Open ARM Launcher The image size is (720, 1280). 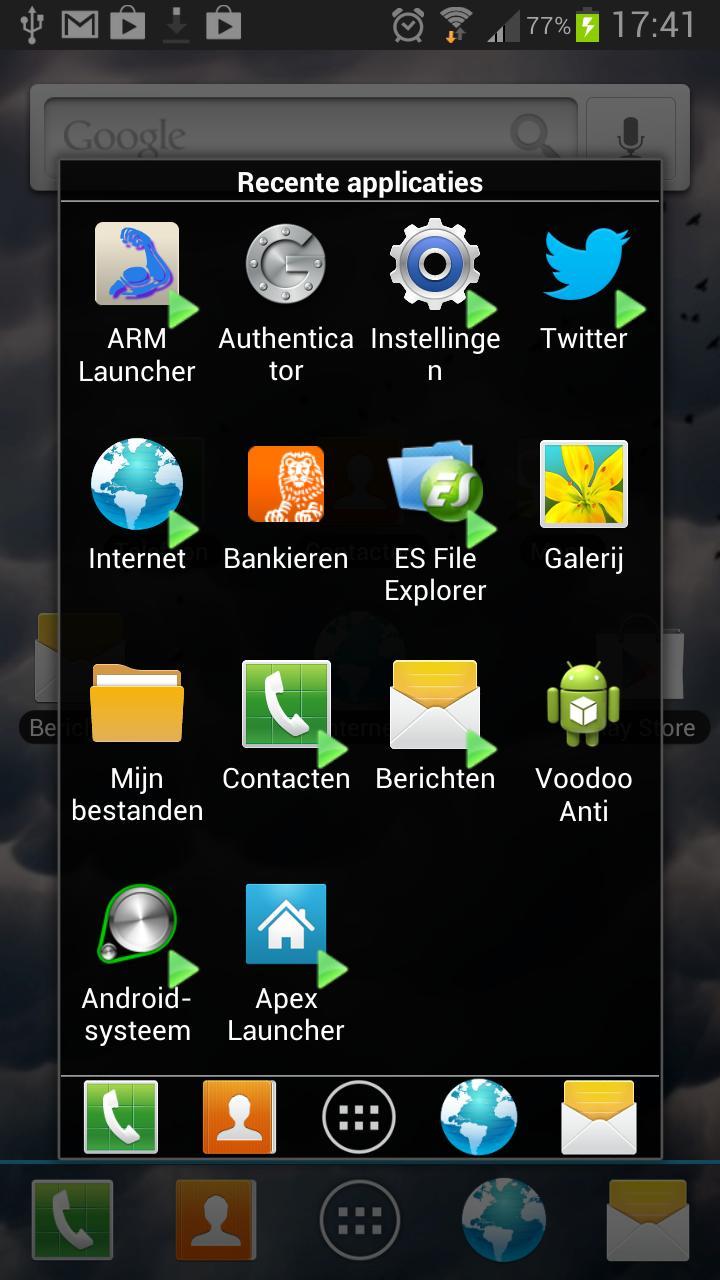tap(135, 264)
